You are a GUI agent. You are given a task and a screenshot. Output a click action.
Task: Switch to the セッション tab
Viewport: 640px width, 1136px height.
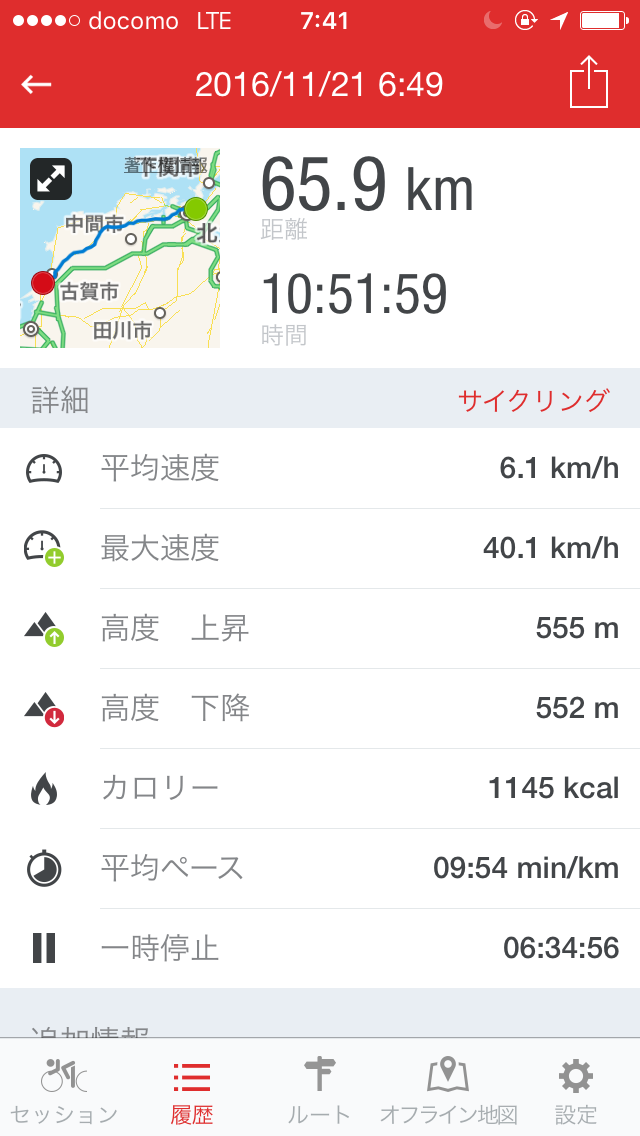point(63,1090)
